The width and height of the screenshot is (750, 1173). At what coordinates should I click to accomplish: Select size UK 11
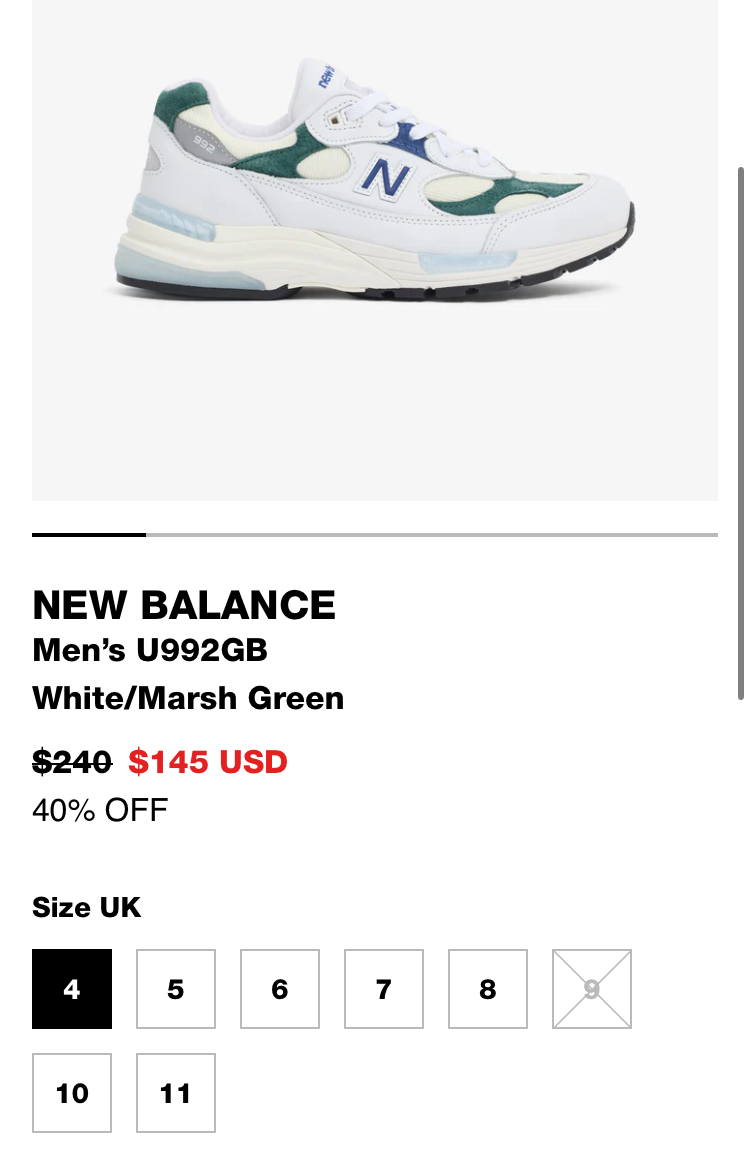click(176, 1093)
